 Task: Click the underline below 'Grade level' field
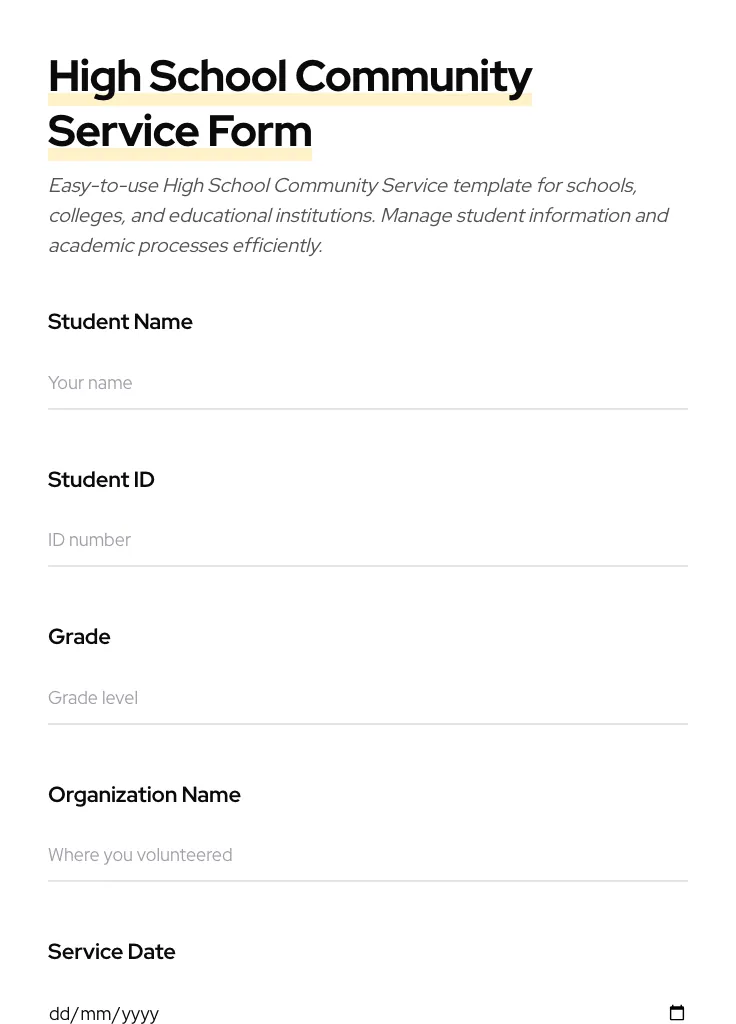pos(368,722)
